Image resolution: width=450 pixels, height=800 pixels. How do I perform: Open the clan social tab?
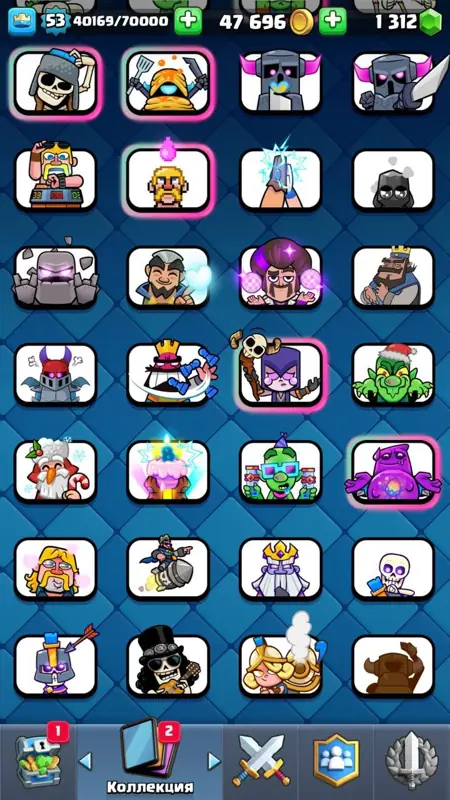point(335,760)
